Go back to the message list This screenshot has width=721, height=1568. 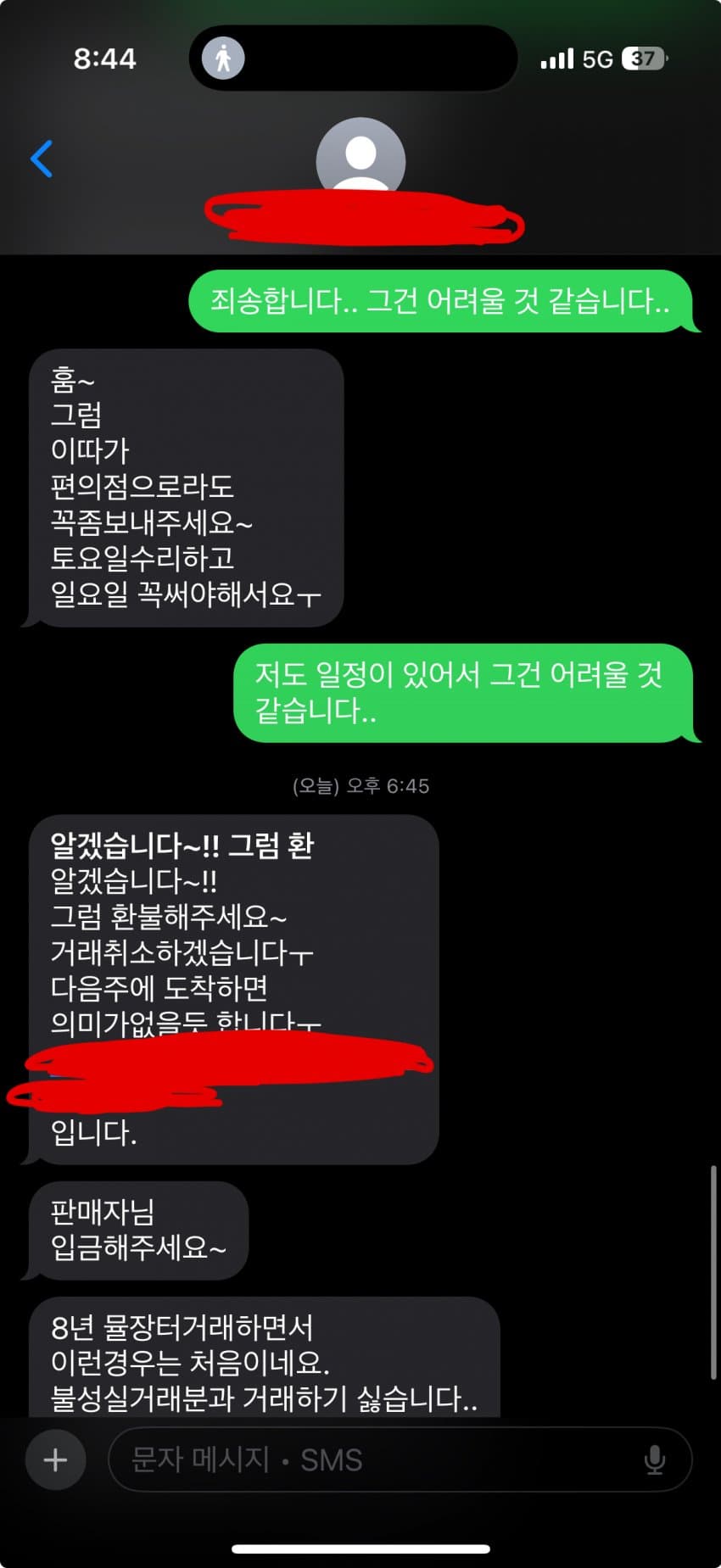pyautogui.click(x=42, y=159)
